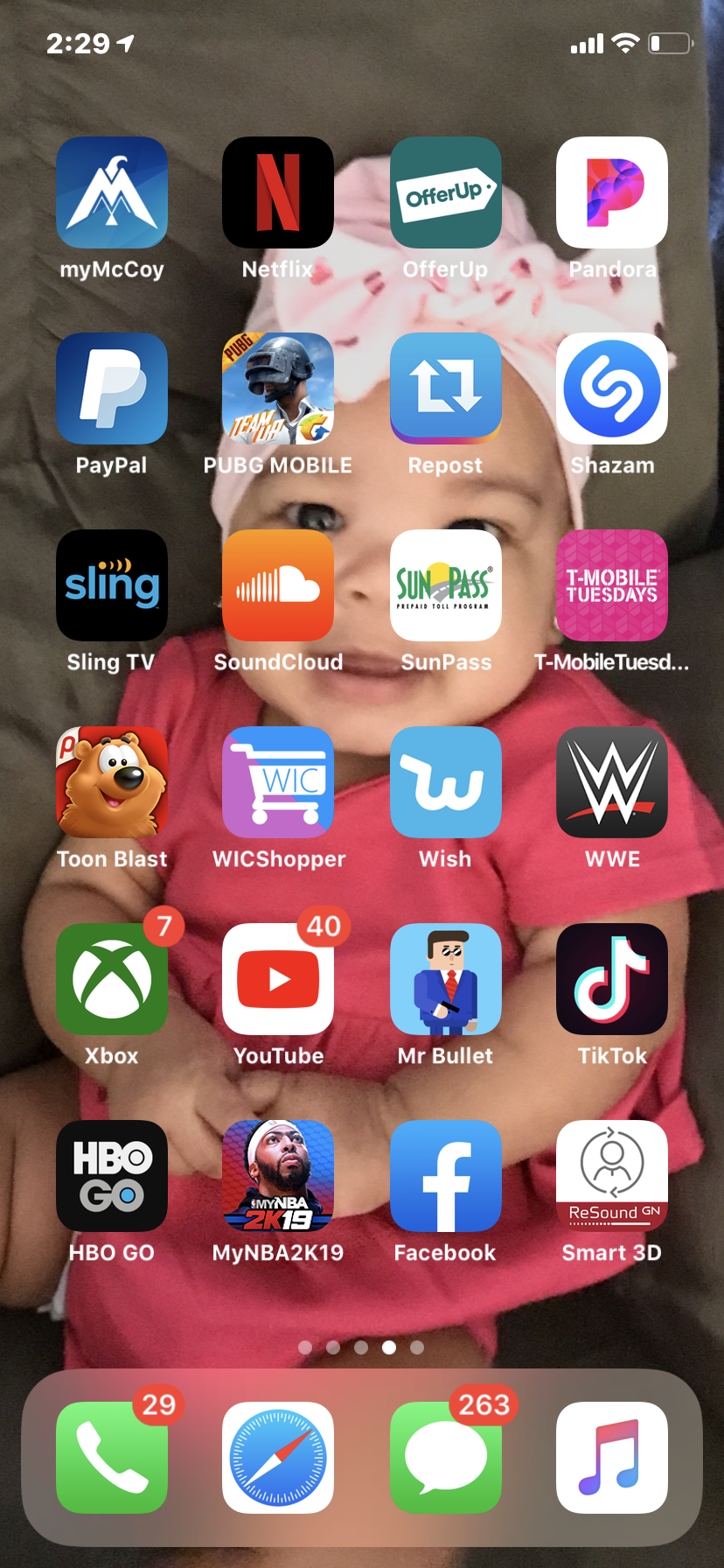Open WICShopper

pyautogui.click(x=278, y=782)
